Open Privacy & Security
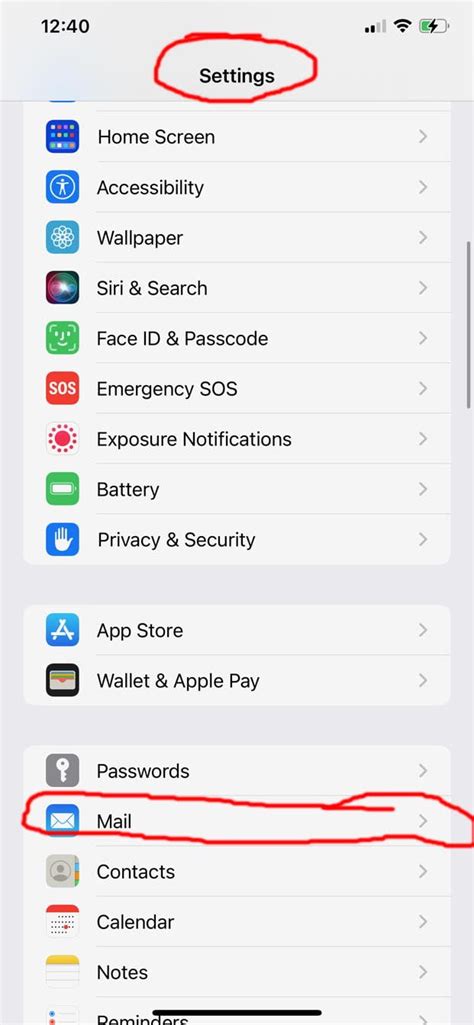Viewport: 474px width, 1025px height. tap(237, 540)
